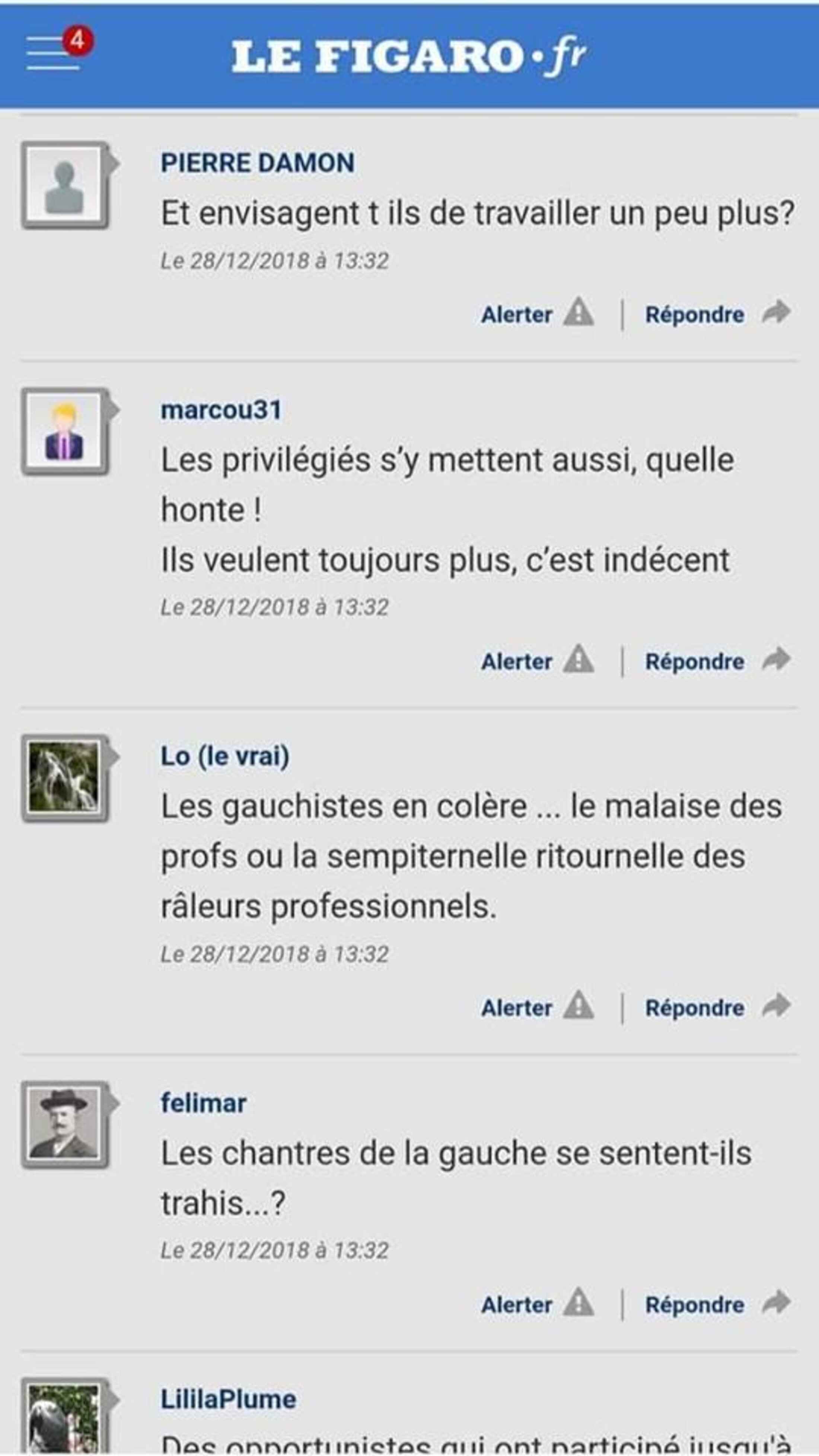The height and width of the screenshot is (1456, 819).
Task: Report PIERRE DAMON's comment with Alerter
Action: click(x=536, y=314)
